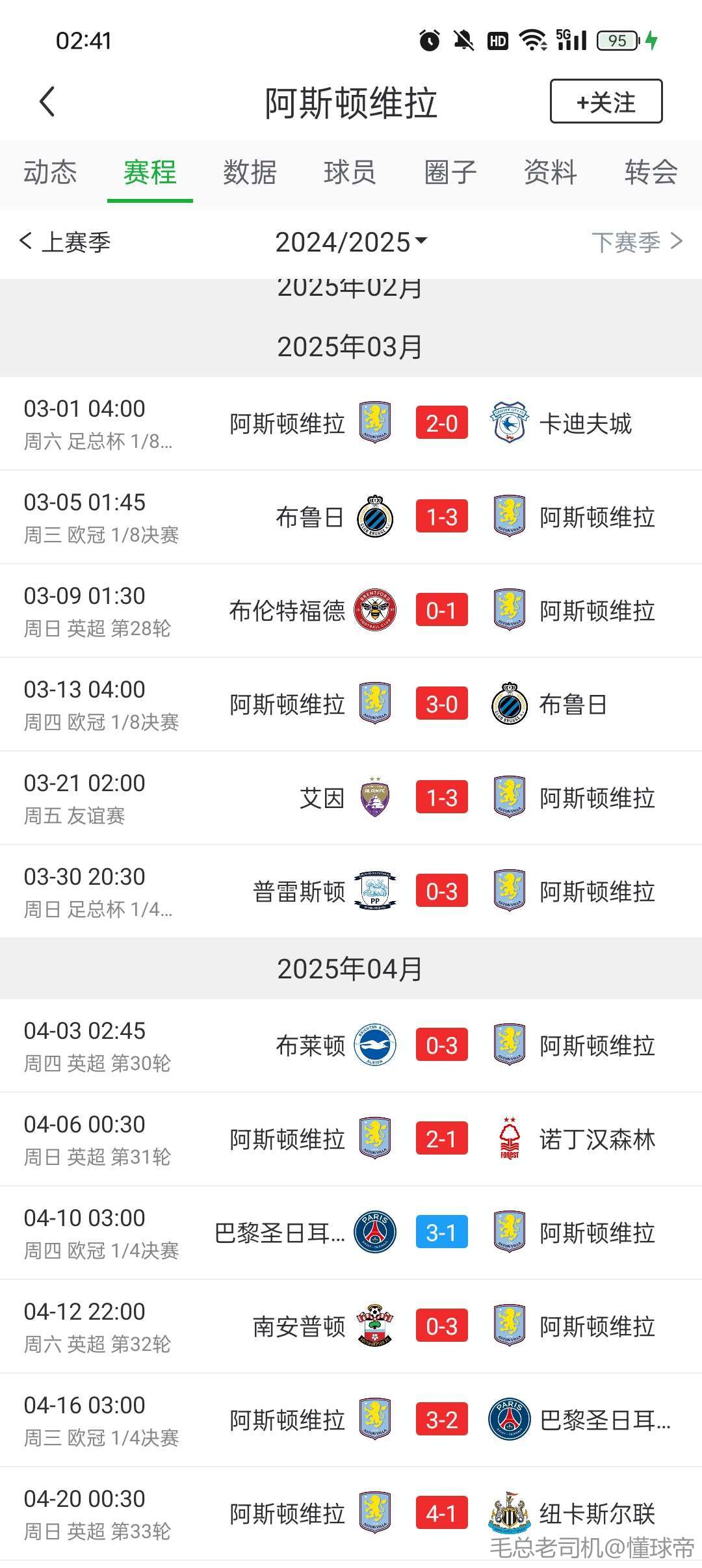Go to previous season 上赛季
This screenshot has width=702, height=1568.
click(x=65, y=242)
